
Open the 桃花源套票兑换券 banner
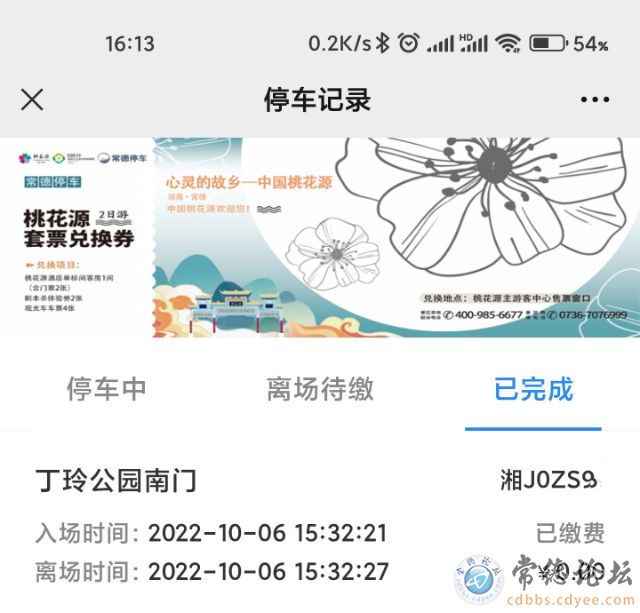[x=320, y=238]
